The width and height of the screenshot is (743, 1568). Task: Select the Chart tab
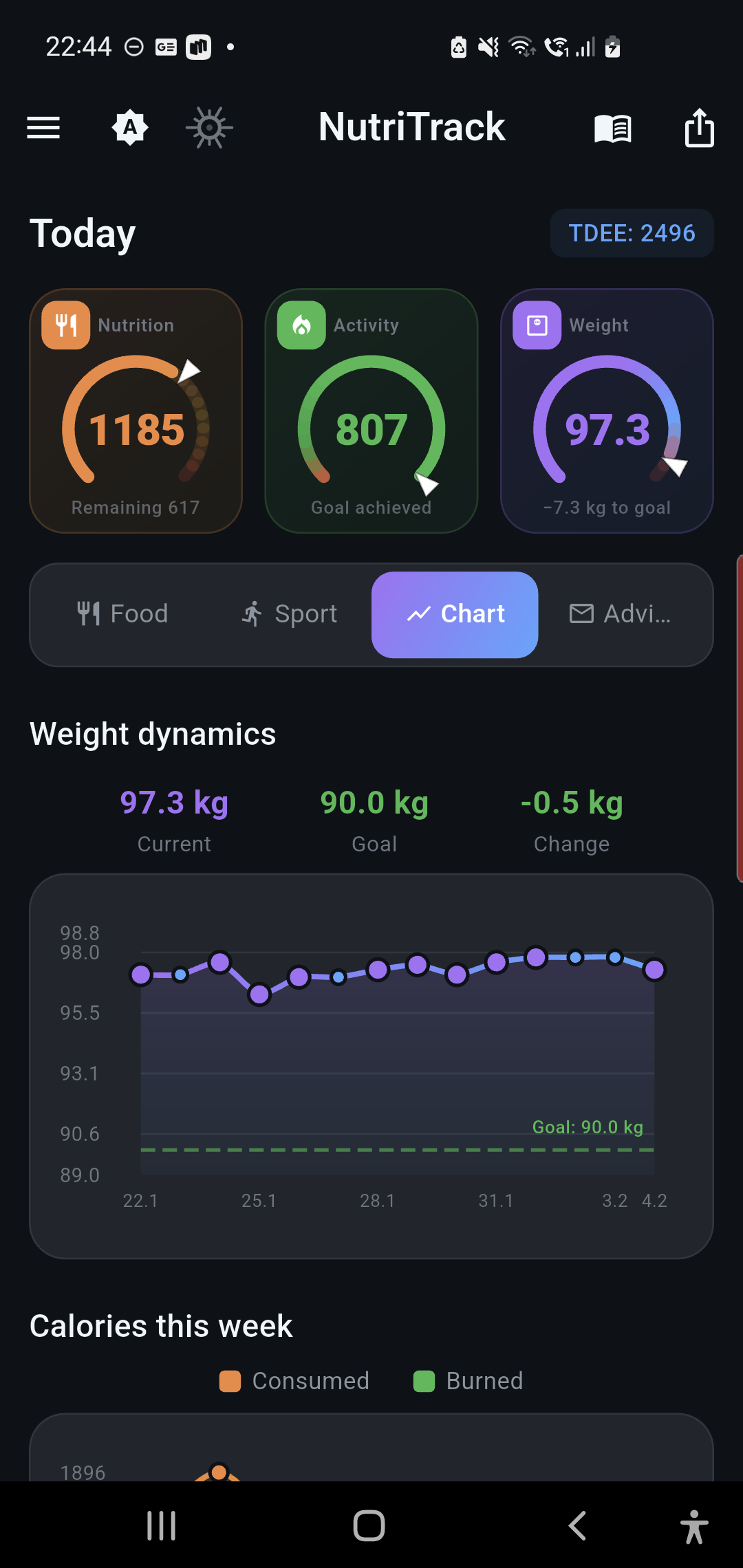pos(455,614)
